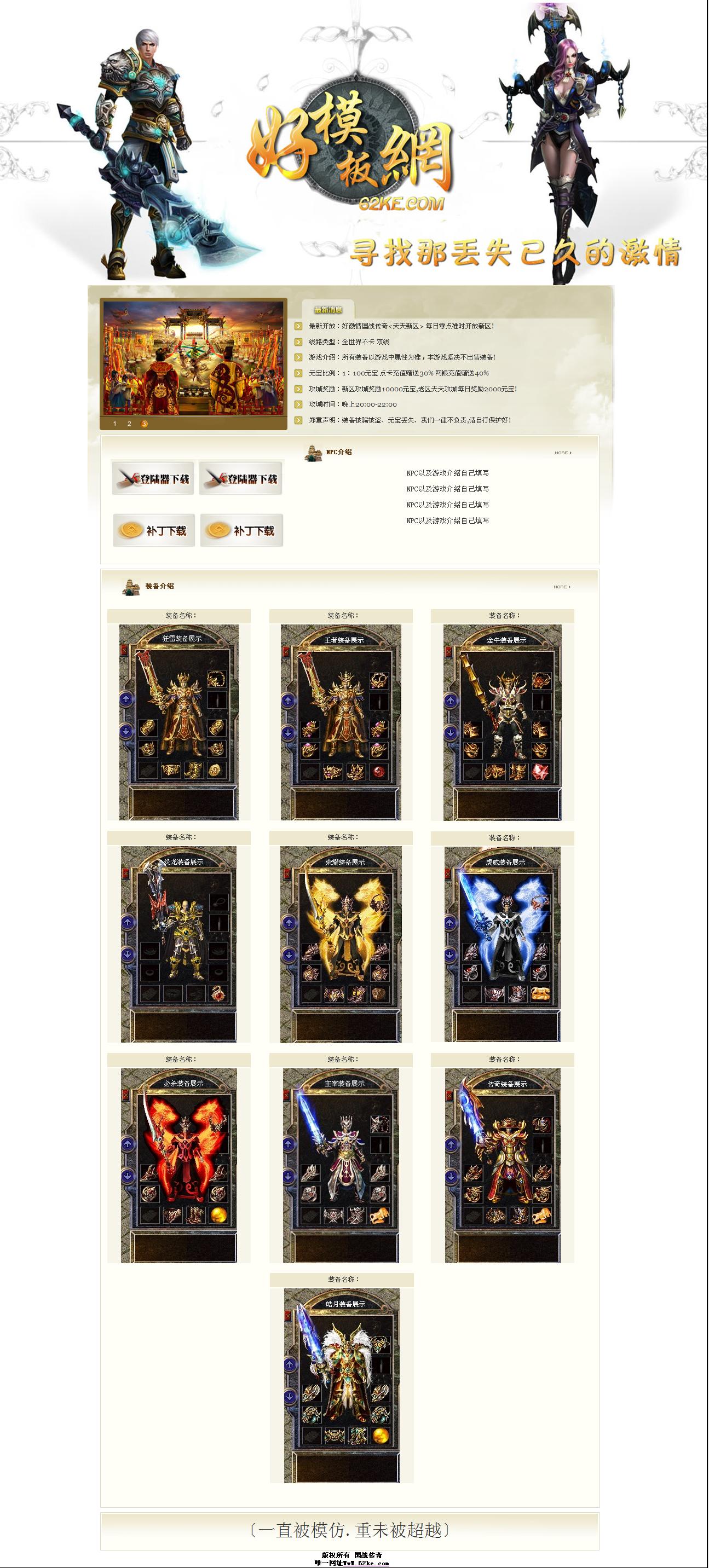View the 王者装备展示 equipment card

[x=341, y=722]
